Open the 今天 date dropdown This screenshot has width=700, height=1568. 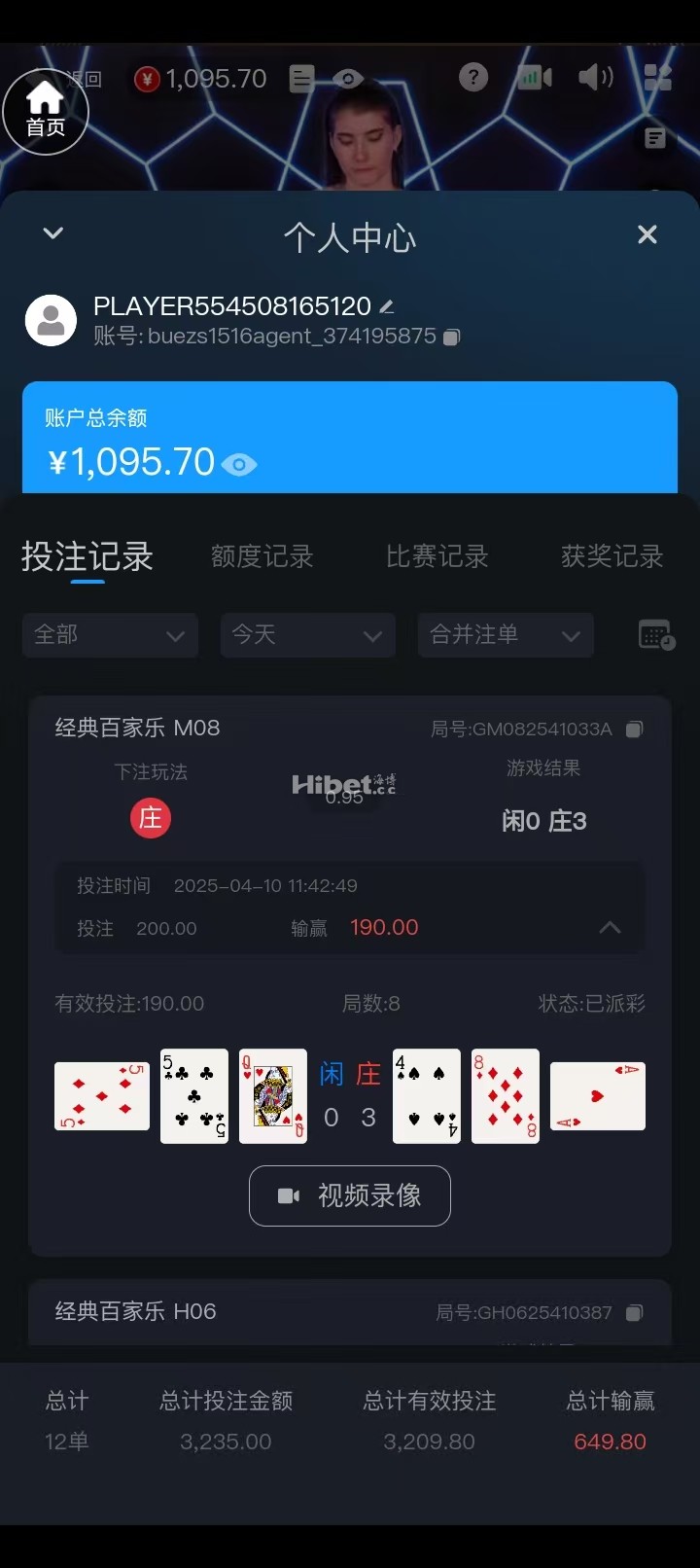[x=307, y=634]
